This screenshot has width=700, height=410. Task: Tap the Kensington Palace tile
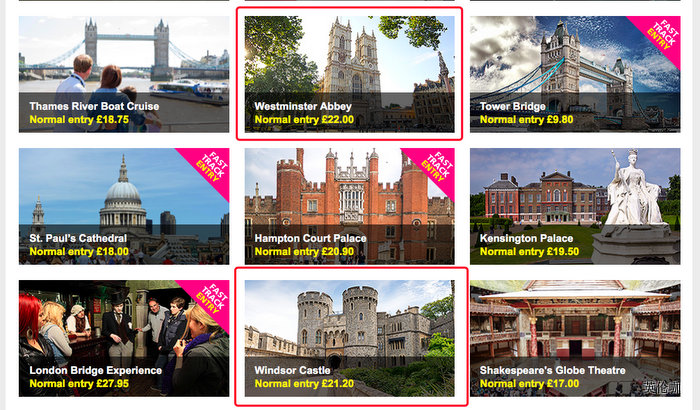pyautogui.click(x=575, y=206)
